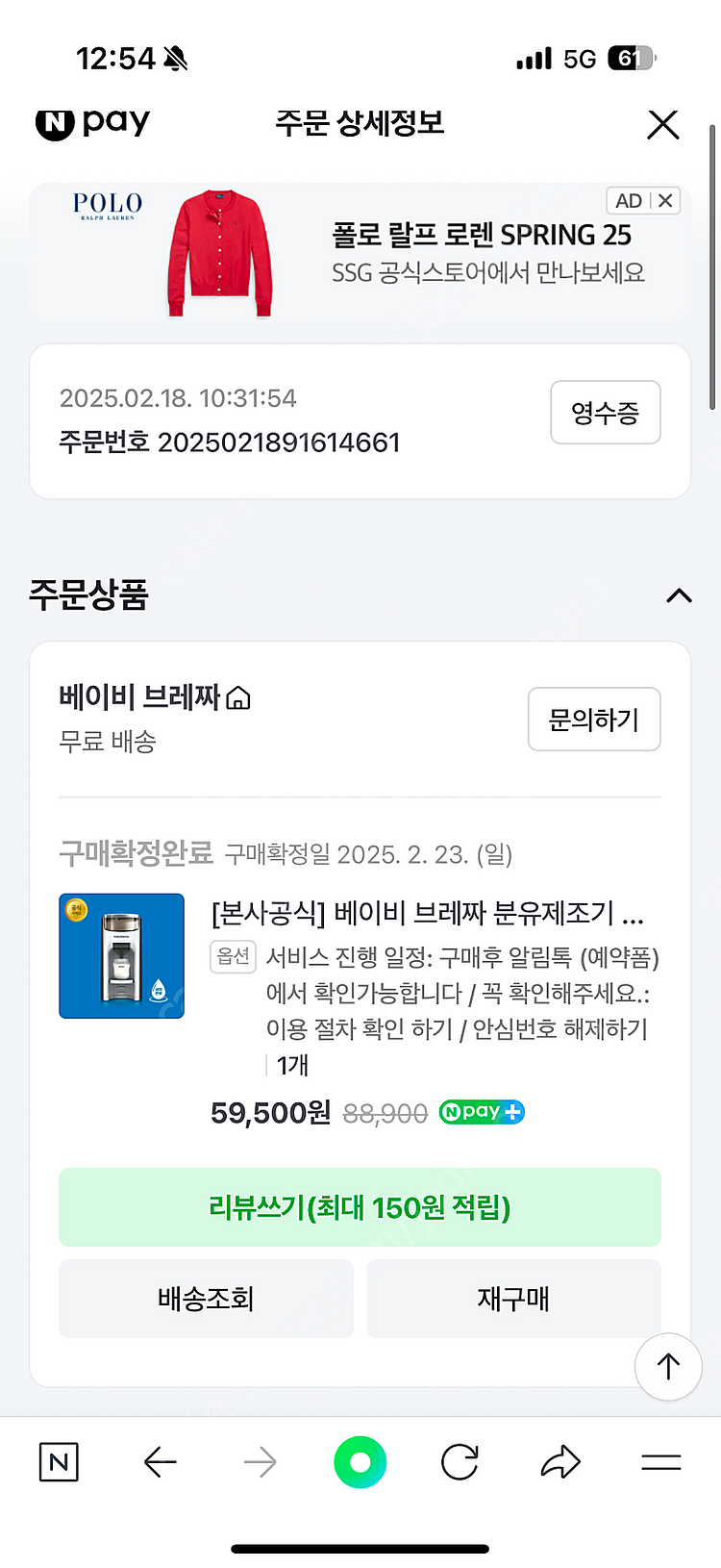Collapse the 주문상품 section chevron
Viewport: 721px width, 1568px height.
(680, 596)
